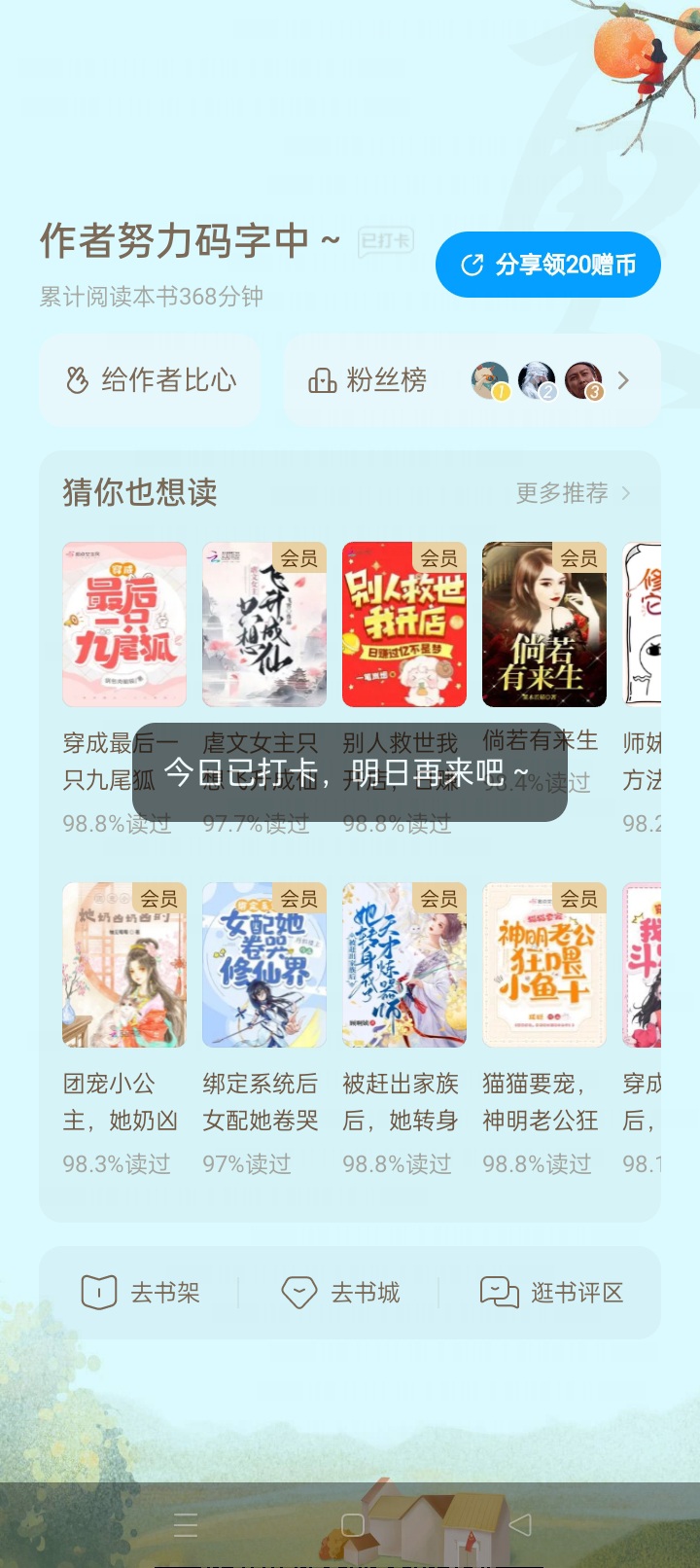Open the book 倘若有来生

click(x=544, y=624)
